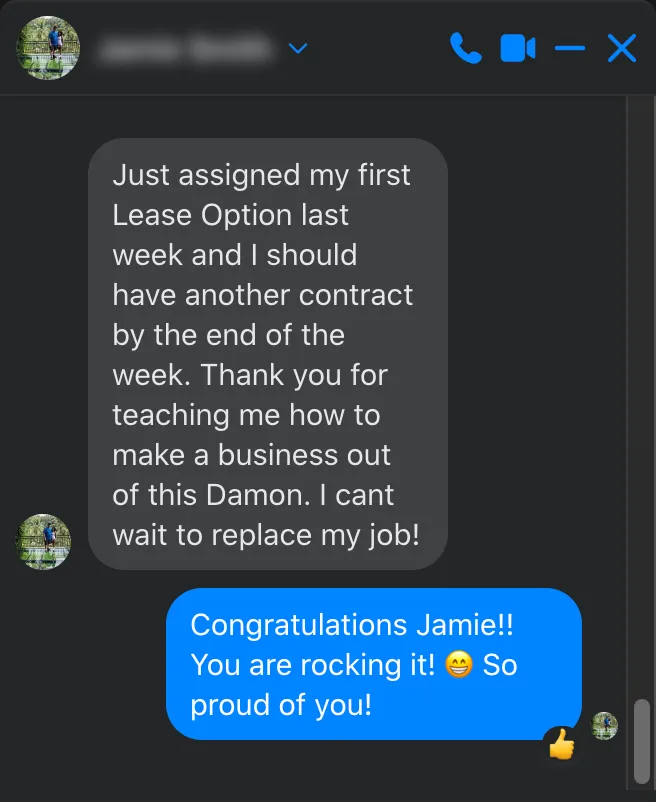The width and height of the screenshot is (656, 802).
Task: Expand the conversation options chevron
Action: point(298,48)
